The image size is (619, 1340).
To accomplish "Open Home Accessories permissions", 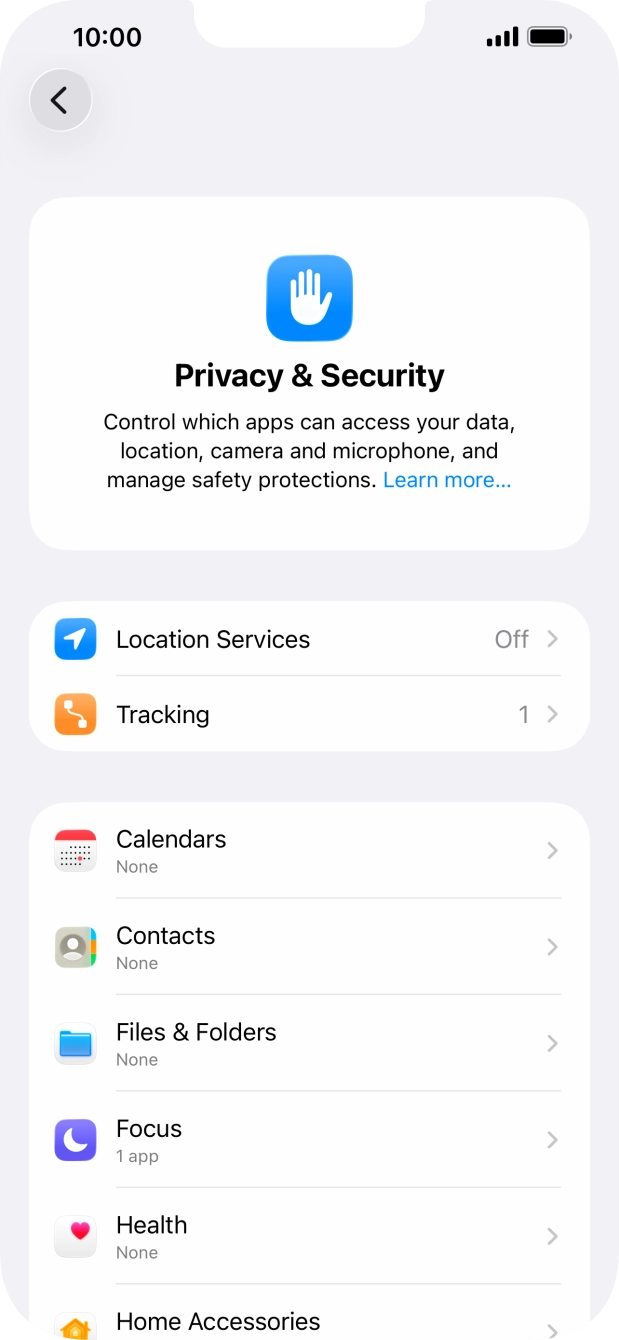I will click(x=308, y=1322).
